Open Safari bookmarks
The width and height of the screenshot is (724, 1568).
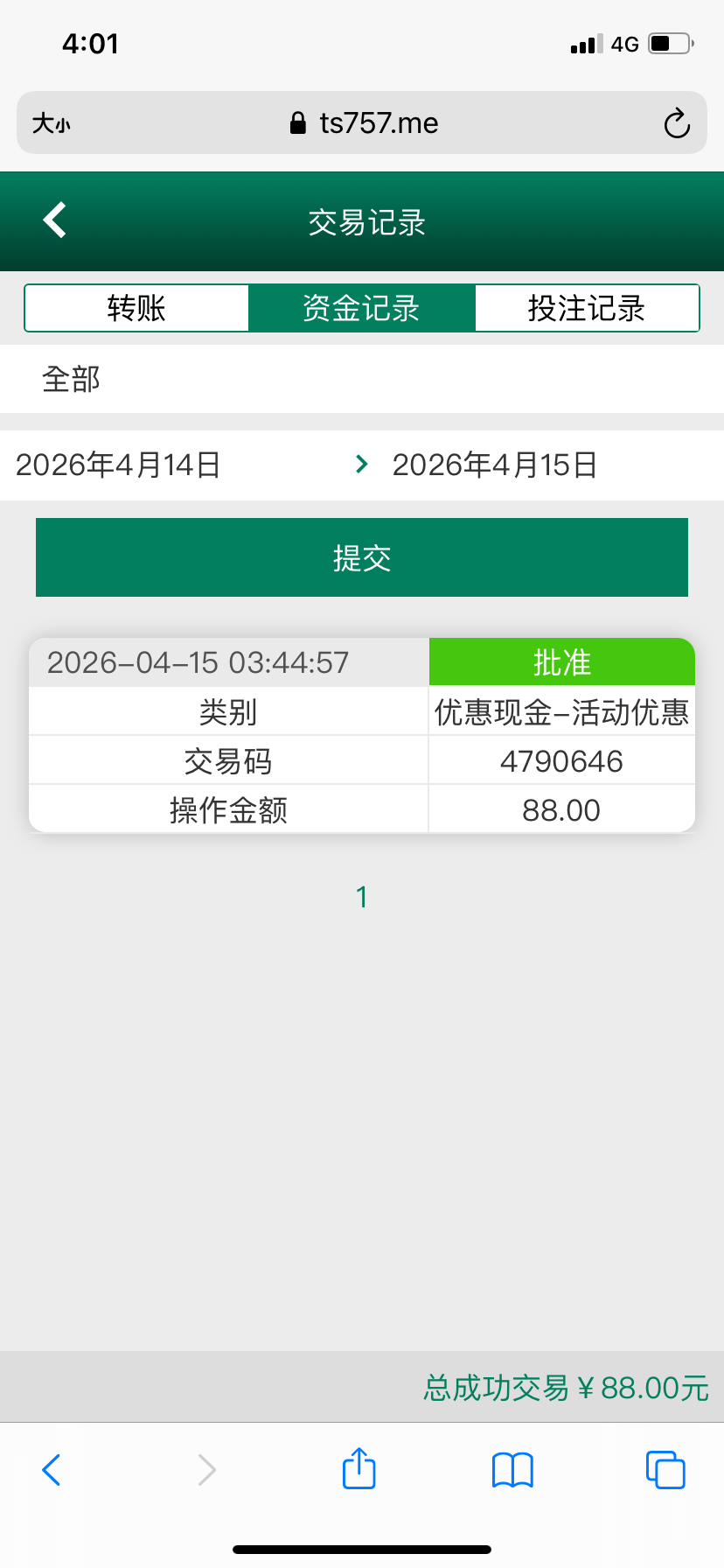(512, 1469)
